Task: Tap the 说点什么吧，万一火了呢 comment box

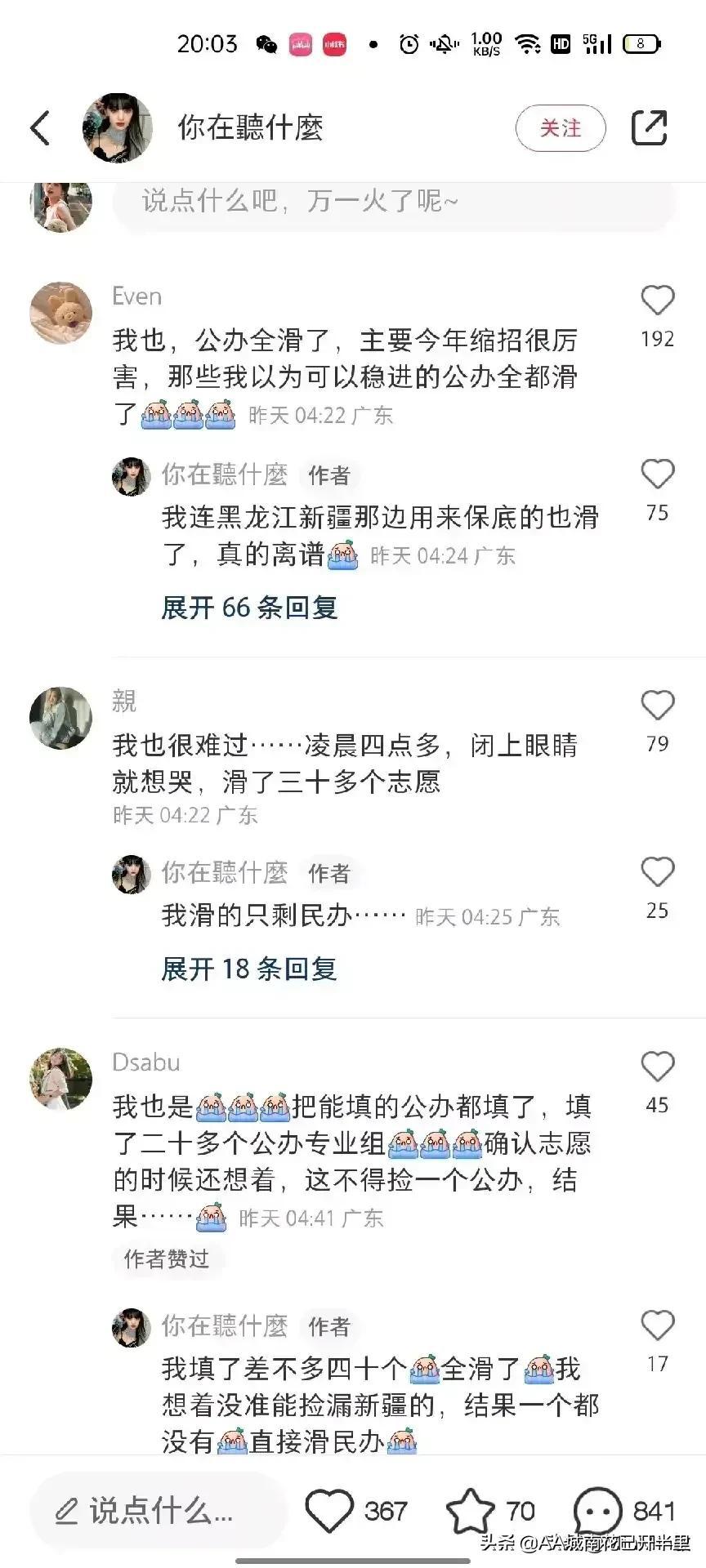Action: tap(392, 201)
